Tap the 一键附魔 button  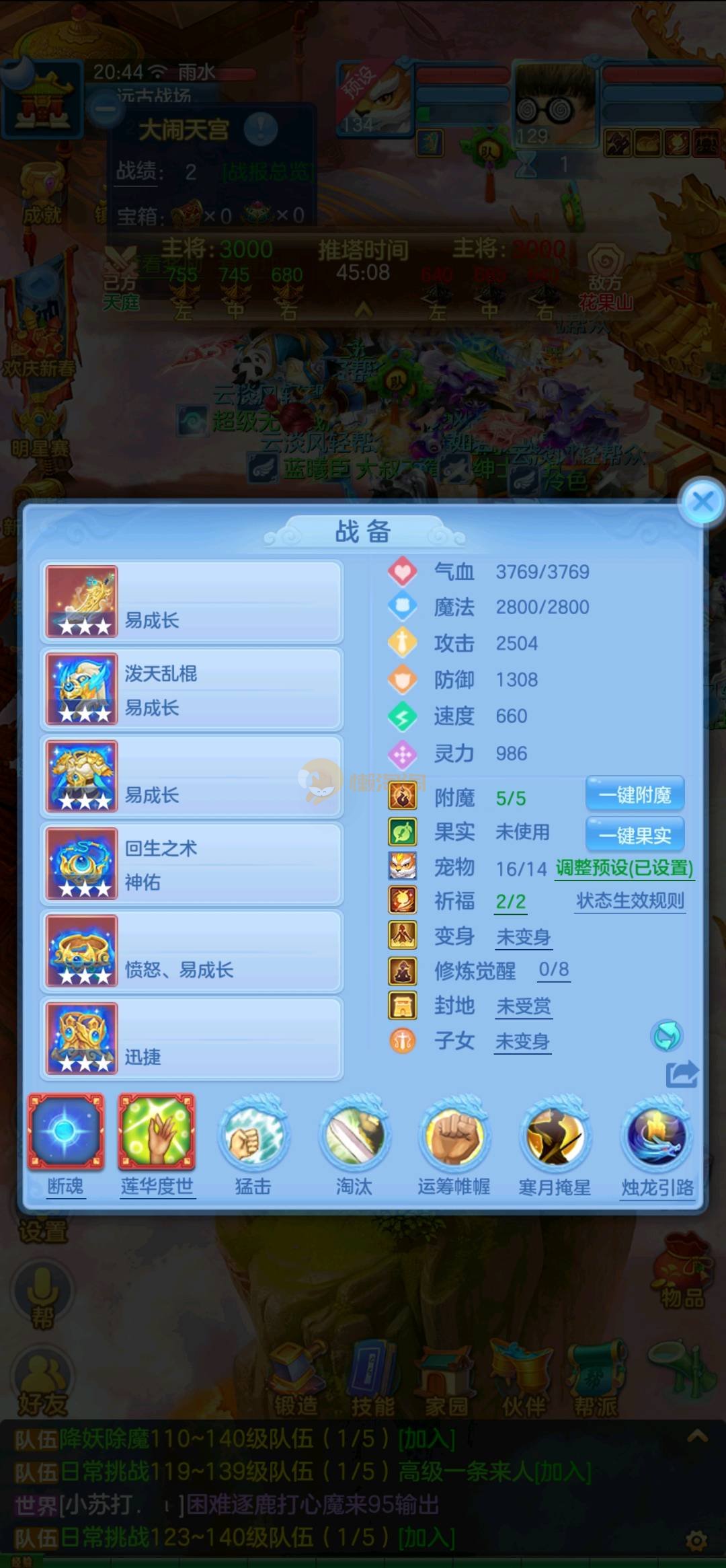(x=635, y=795)
